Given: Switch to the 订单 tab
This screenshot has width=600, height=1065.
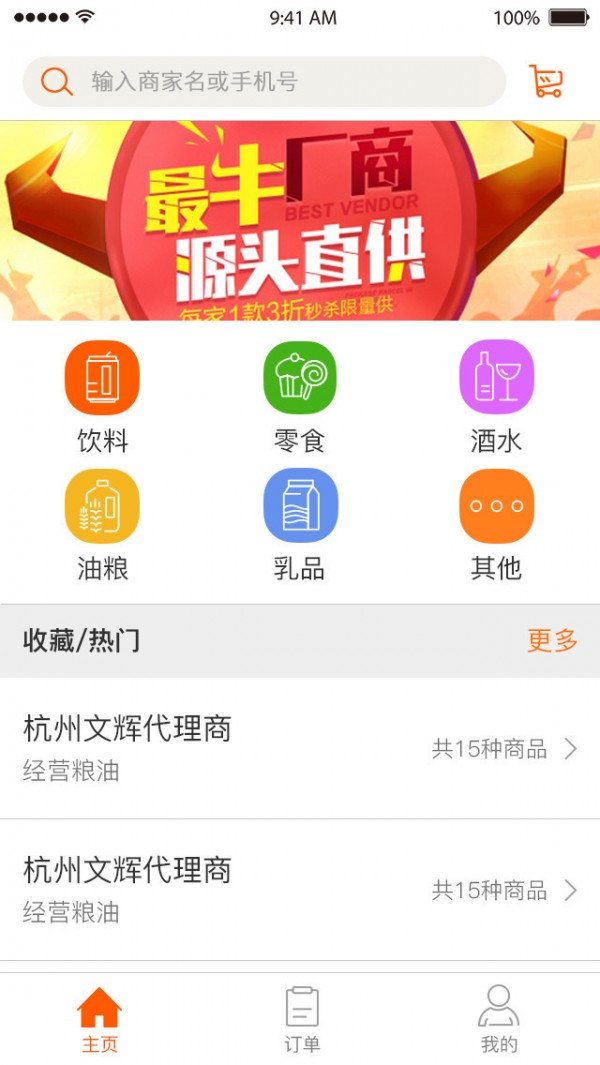Looking at the screenshot, I should pyautogui.click(x=302, y=1019).
